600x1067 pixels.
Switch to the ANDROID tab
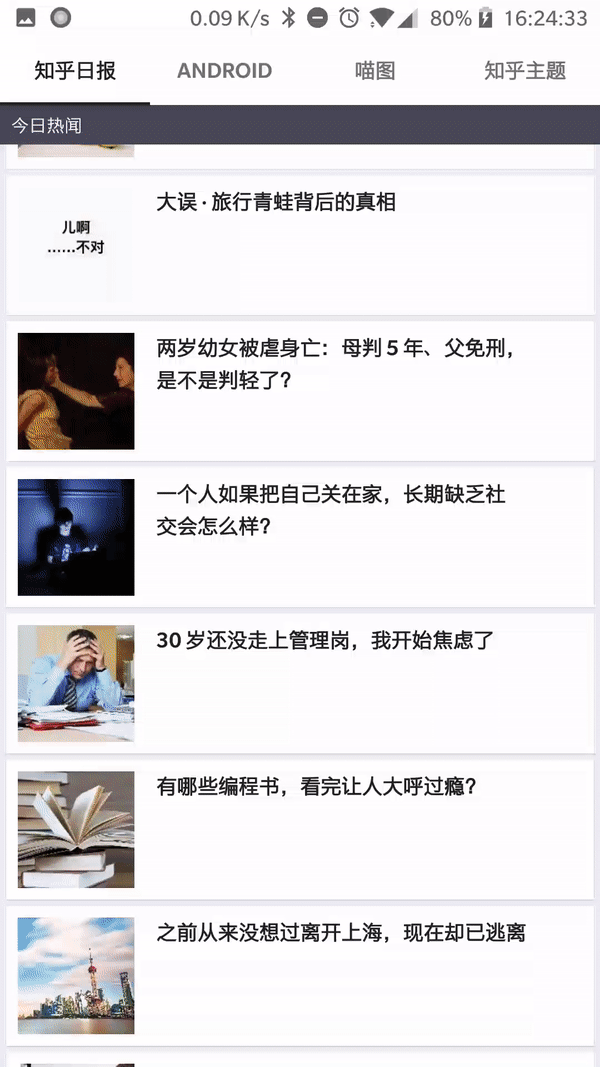224,71
